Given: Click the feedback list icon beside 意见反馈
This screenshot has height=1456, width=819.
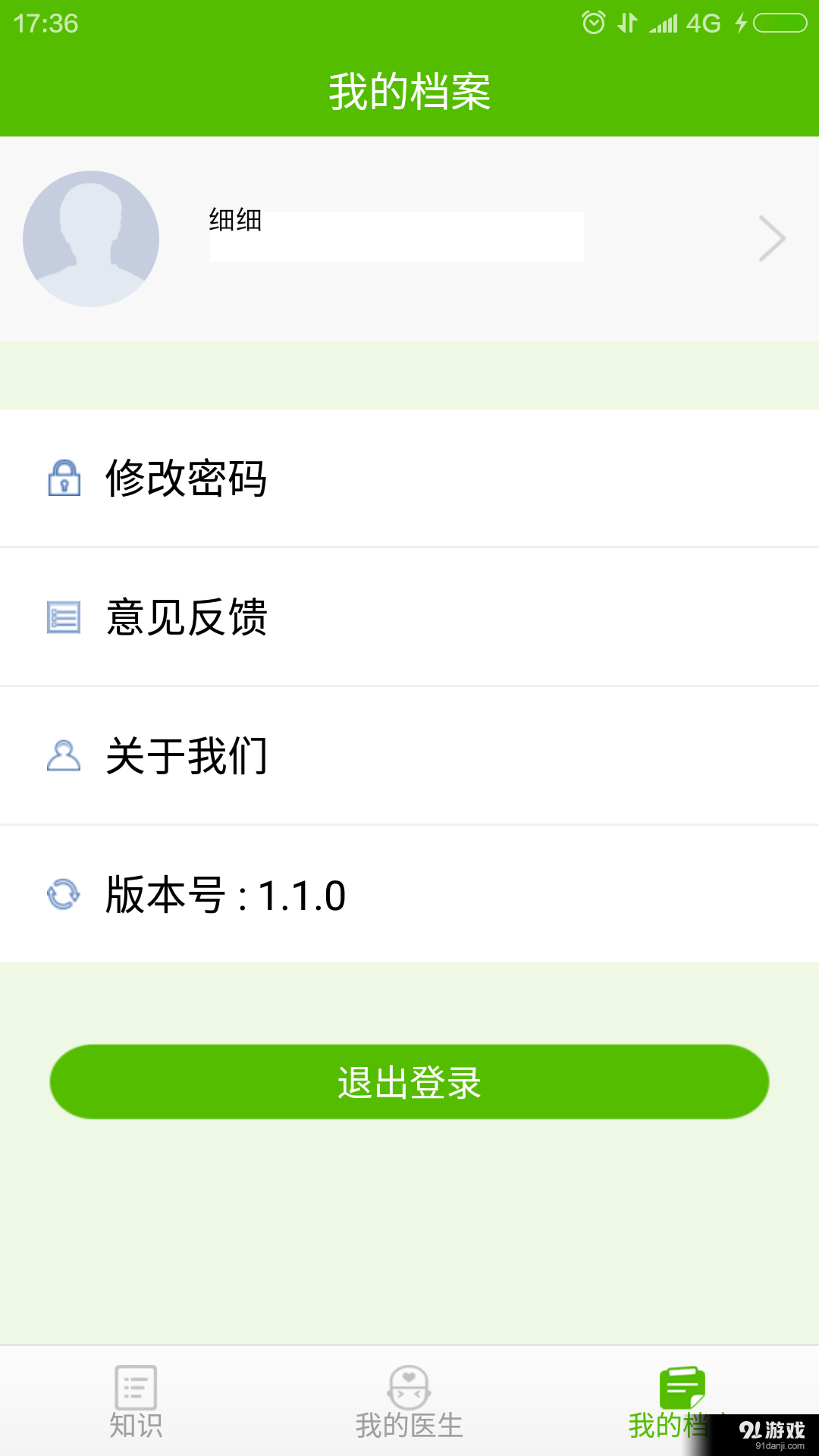Looking at the screenshot, I should click(x=64, y=618).
